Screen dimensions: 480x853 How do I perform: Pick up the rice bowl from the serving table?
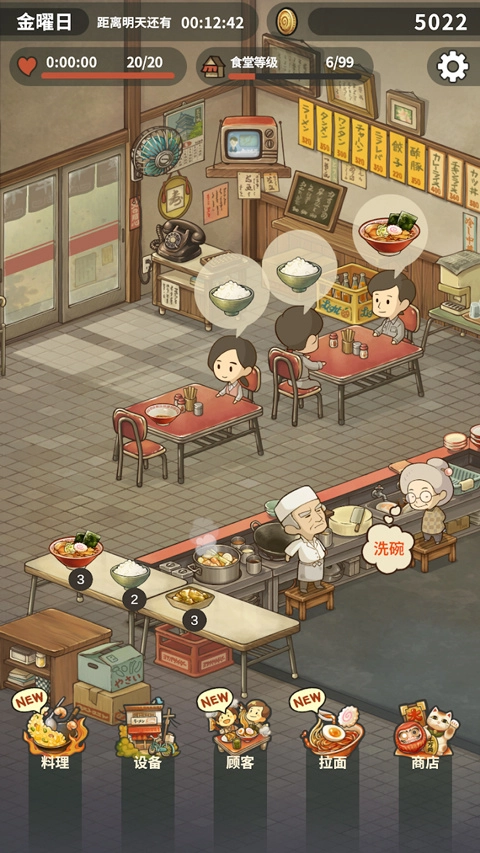pos(130,573)
